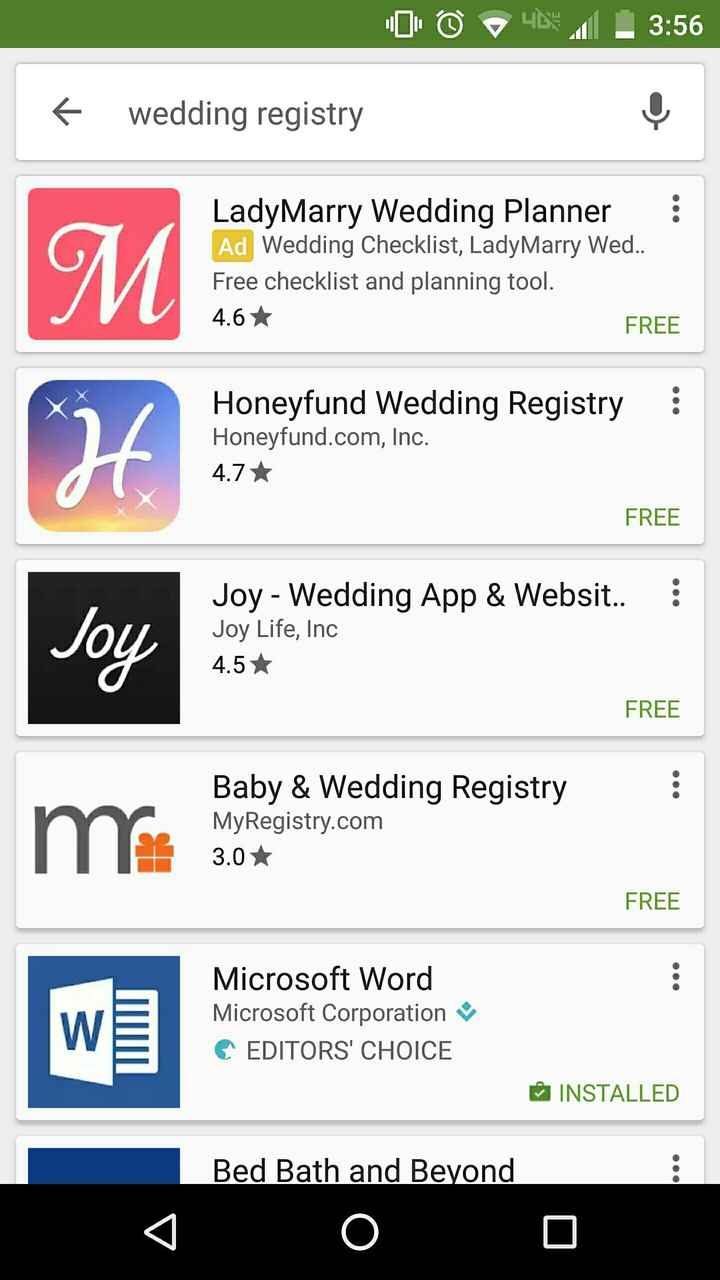Open more options for Baby & Wedding Registry
720x1280 pixels.
676,785
